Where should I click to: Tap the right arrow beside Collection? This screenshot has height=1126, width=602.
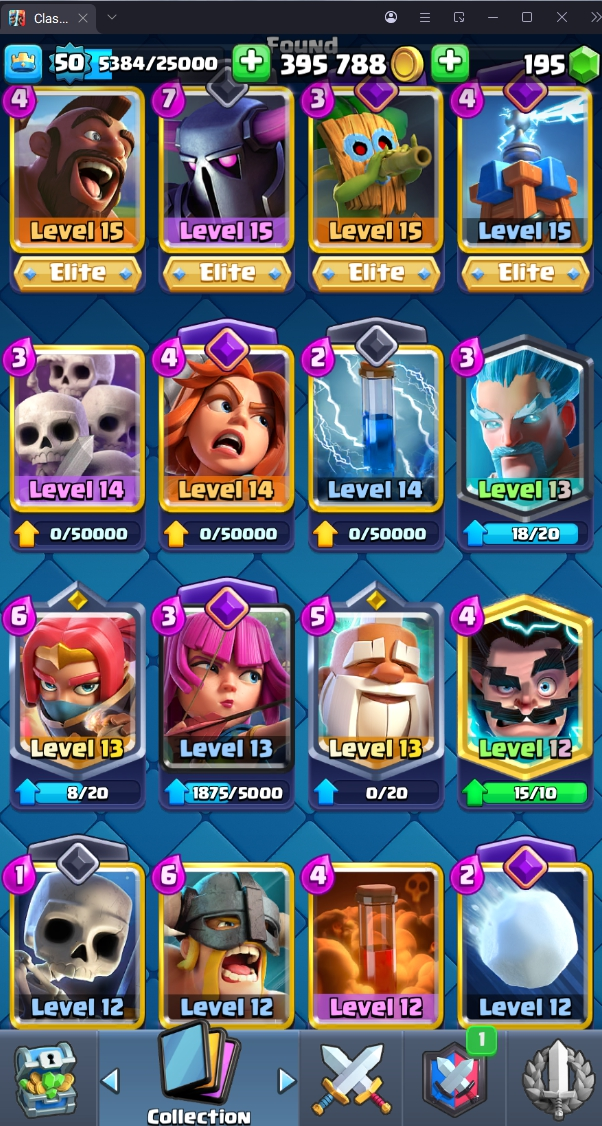(x=287, y=1080)
